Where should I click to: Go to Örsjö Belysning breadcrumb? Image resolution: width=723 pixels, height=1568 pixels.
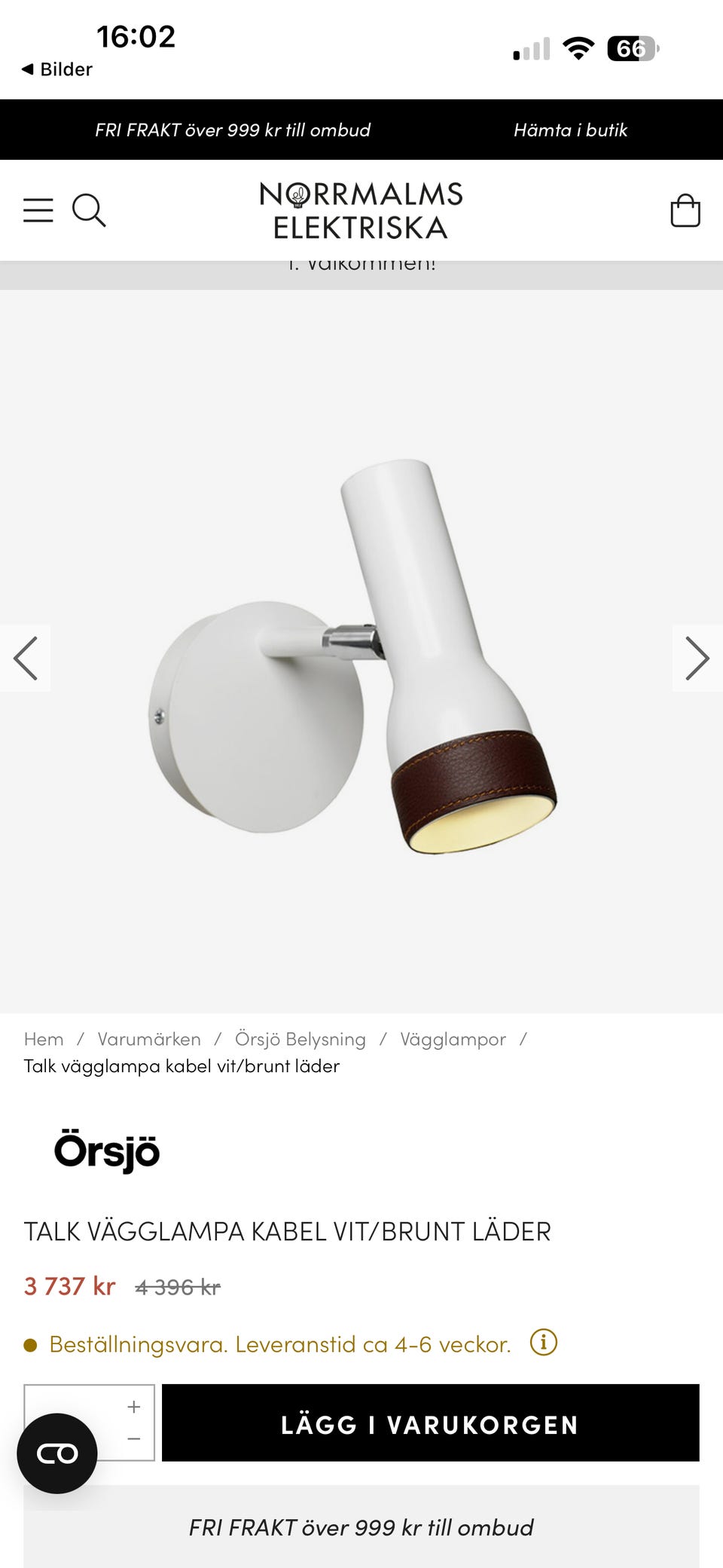pyautogui.click(x=300, y=1039)
